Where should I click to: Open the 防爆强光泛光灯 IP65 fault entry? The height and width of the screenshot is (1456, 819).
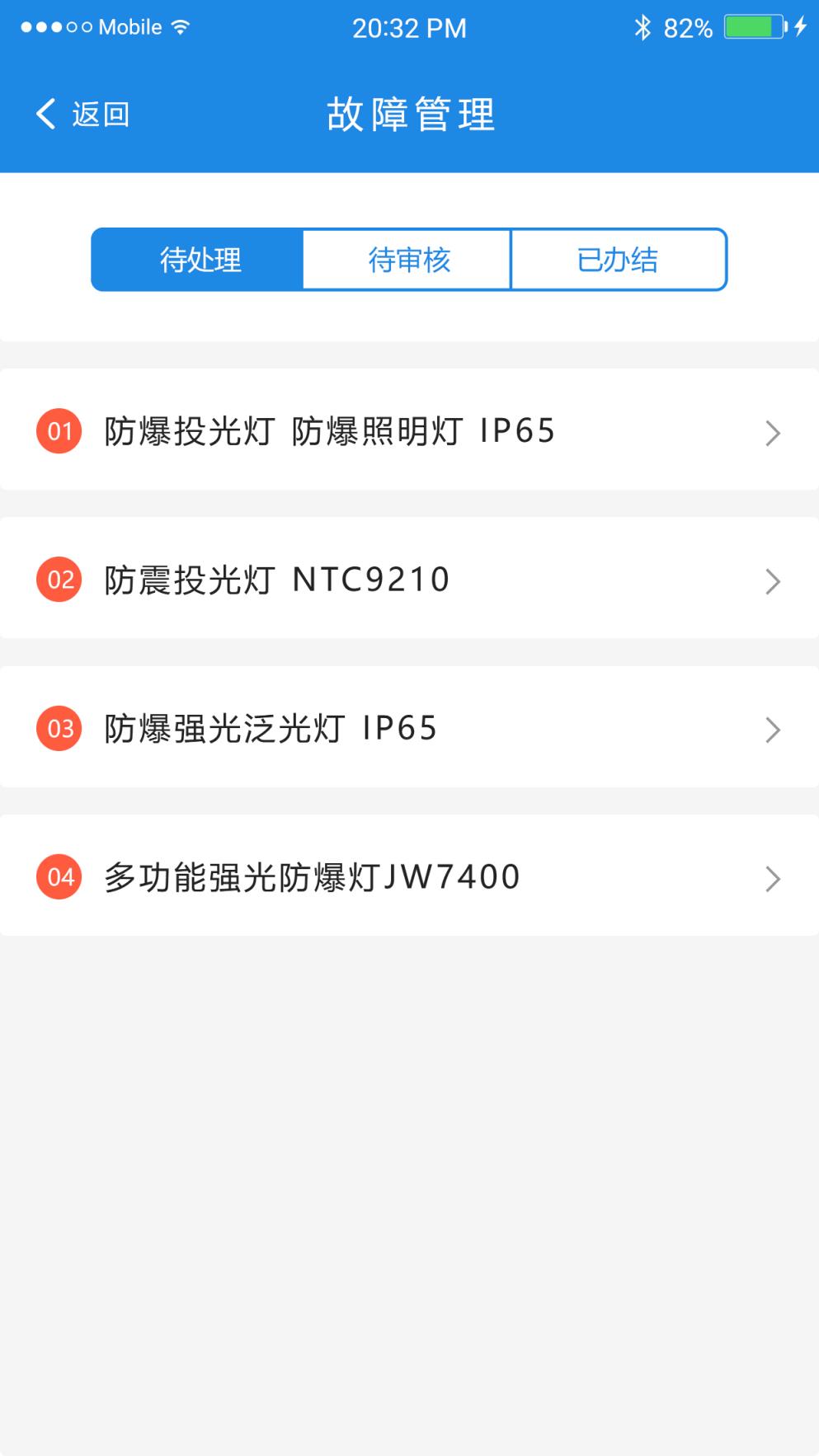point(410,728)
